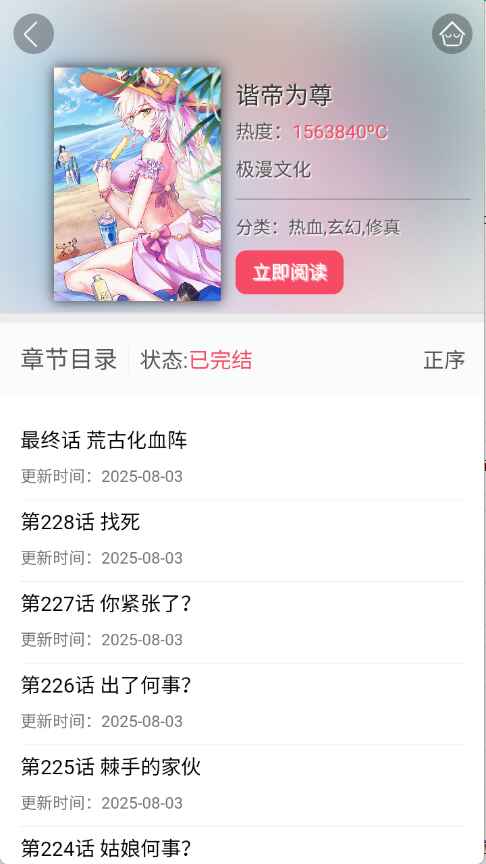Open chapter 第227话 你紧张了?
This screenshot has width=486, height=864.
[x=242, y=622]
